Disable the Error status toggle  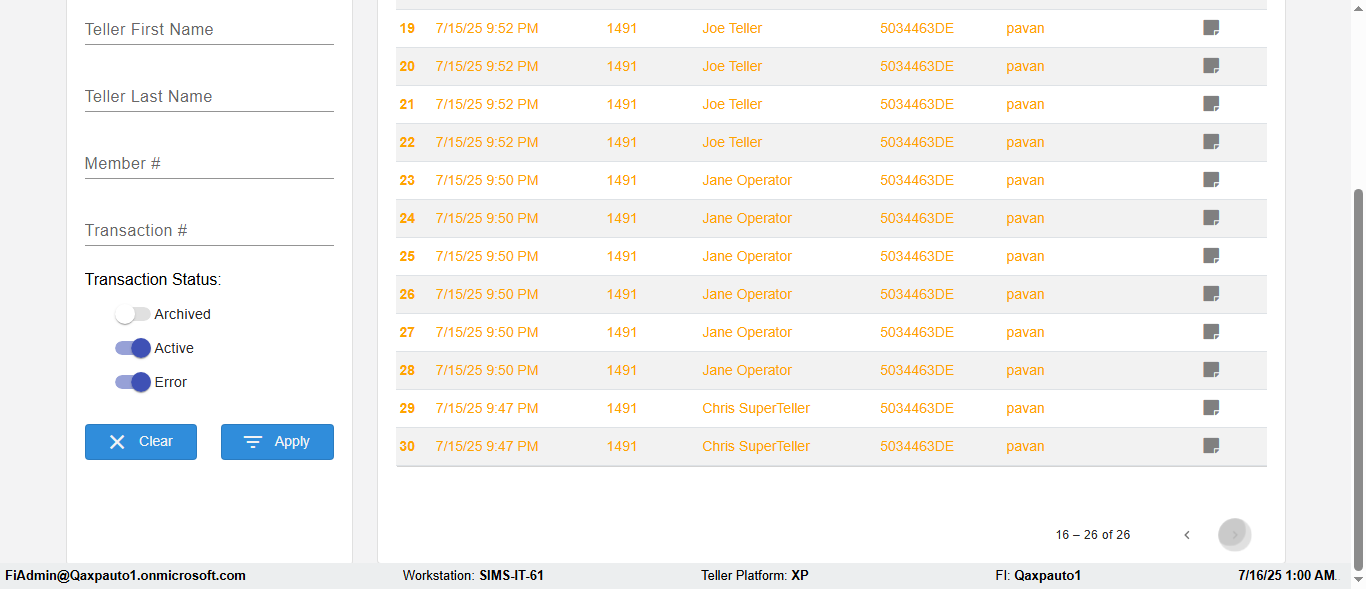[132, 382]
